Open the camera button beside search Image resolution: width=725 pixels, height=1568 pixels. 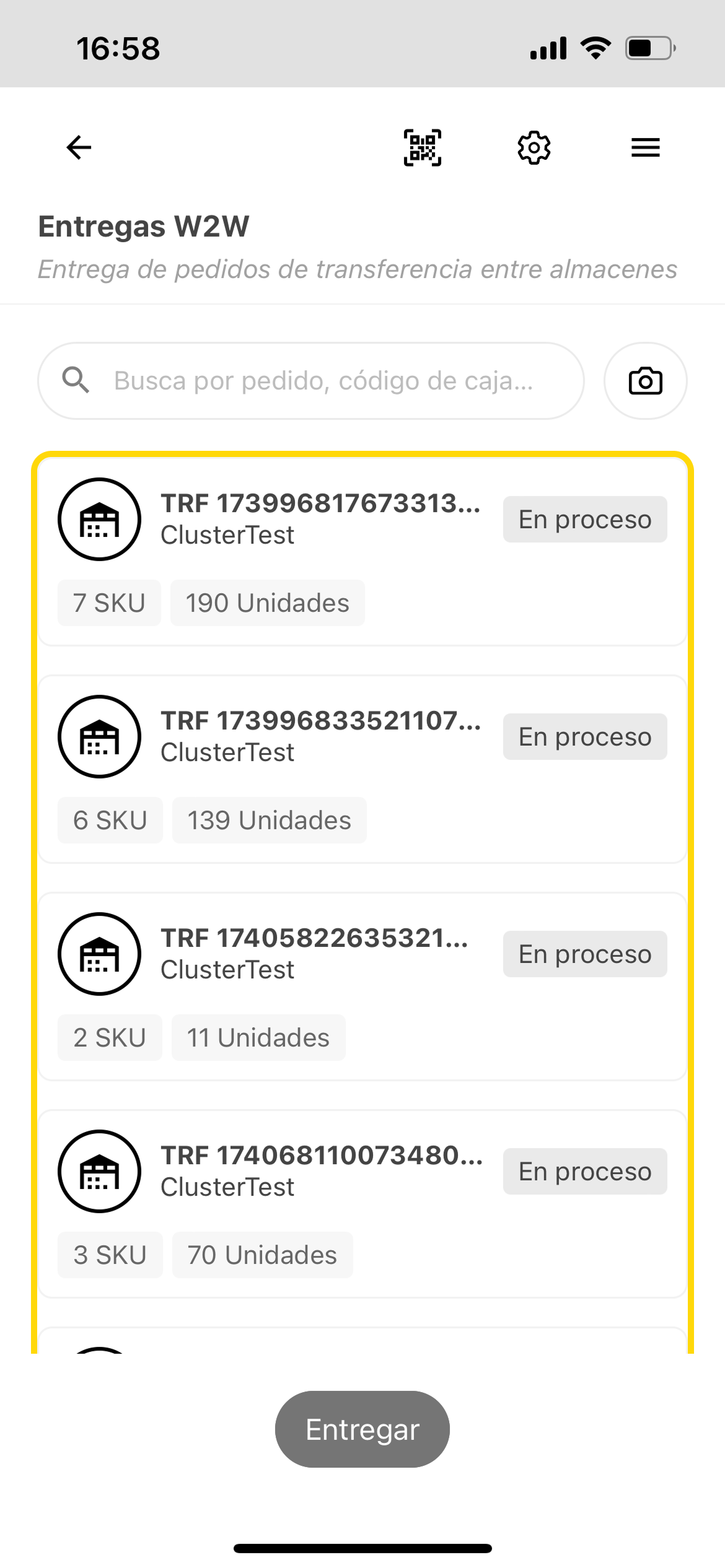click(645, 381)
